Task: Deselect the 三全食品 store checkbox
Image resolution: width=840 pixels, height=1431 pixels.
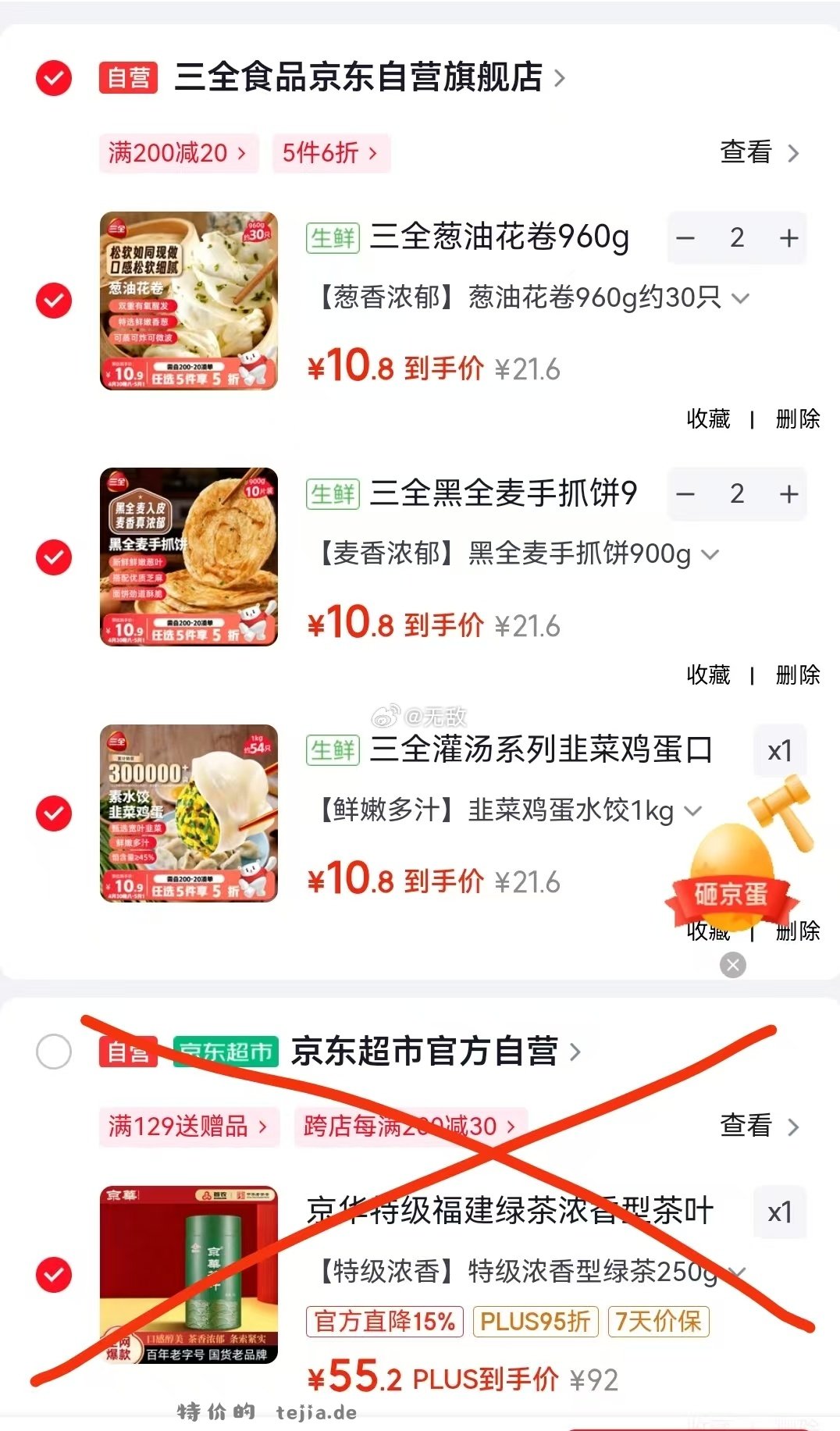Action: (52, 77)
